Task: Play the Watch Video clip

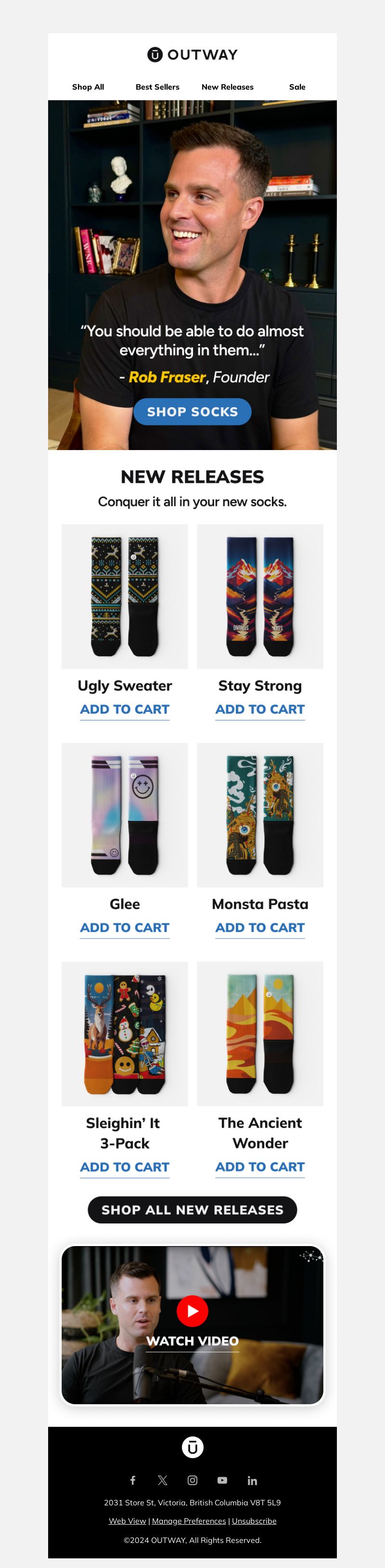Action: click(192, 1311)
